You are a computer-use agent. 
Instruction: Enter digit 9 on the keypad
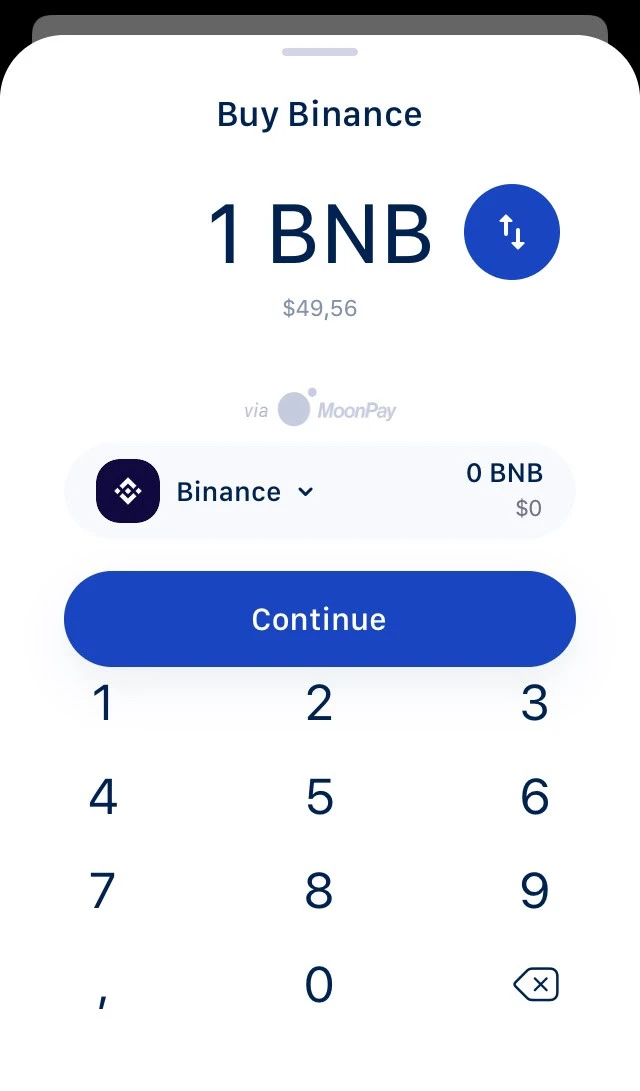point(535,891)
